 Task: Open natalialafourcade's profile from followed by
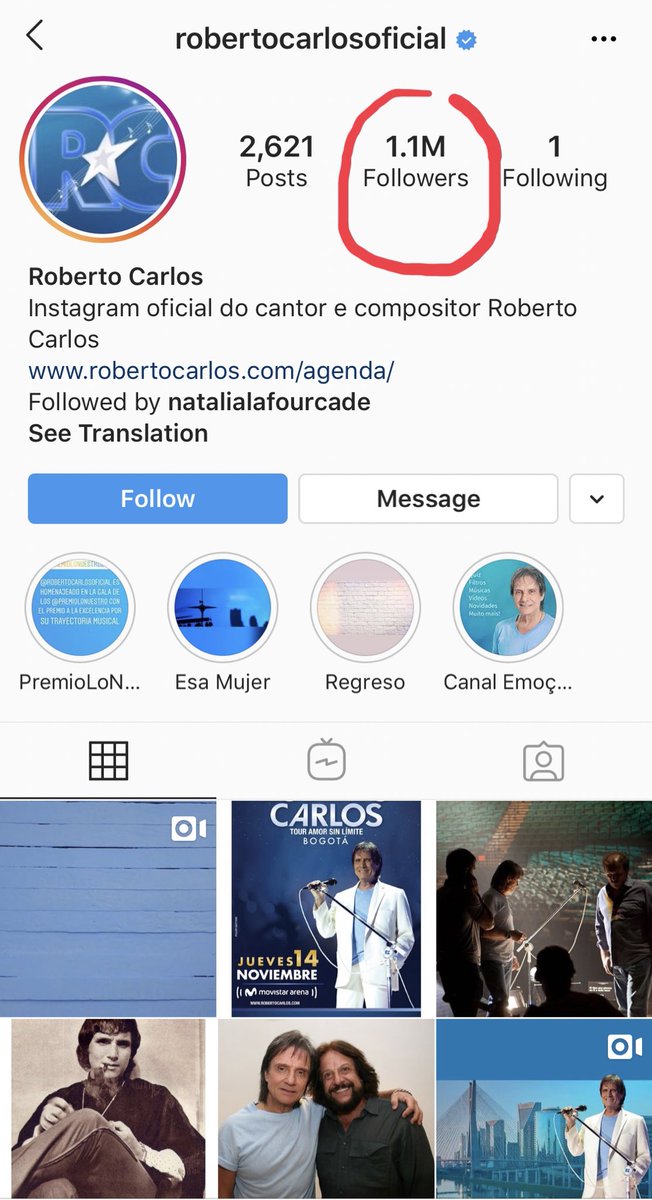[269, 402]
